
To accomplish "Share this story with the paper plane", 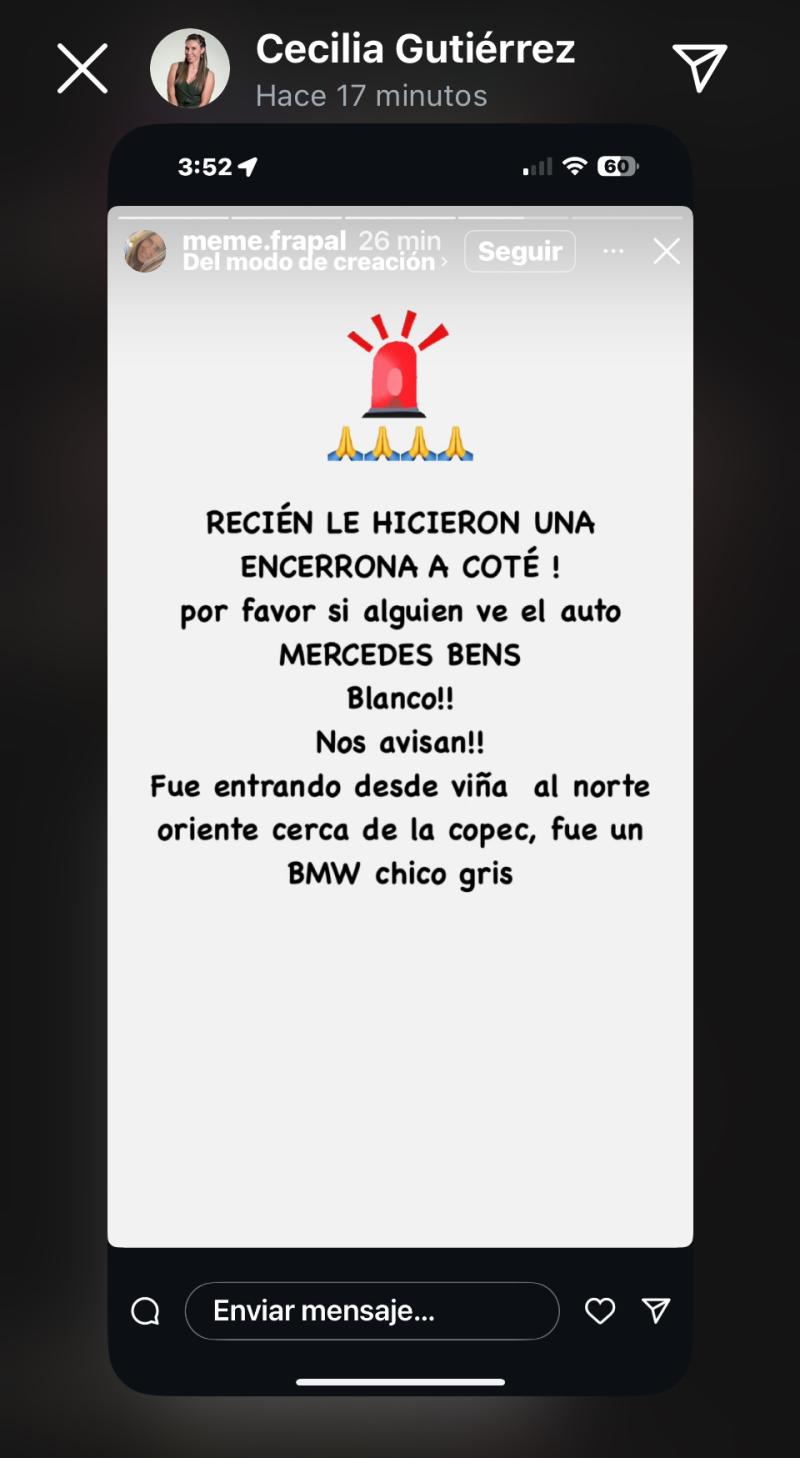I will point(699,68).
